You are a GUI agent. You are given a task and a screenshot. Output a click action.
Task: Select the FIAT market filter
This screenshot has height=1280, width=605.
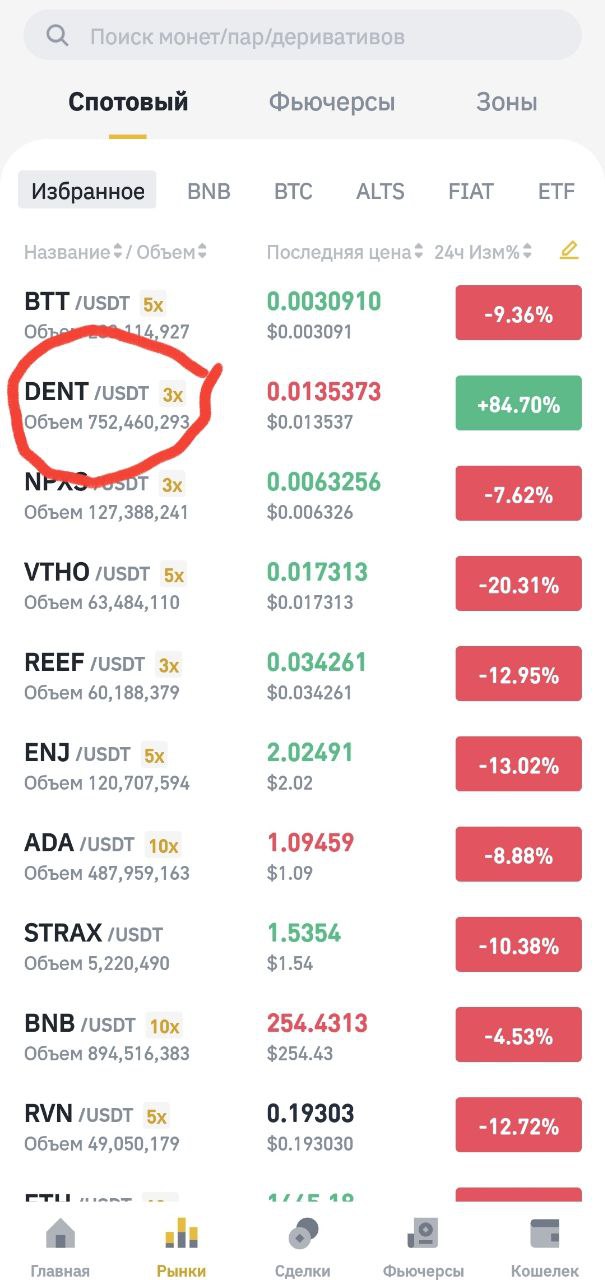point(471,192)
